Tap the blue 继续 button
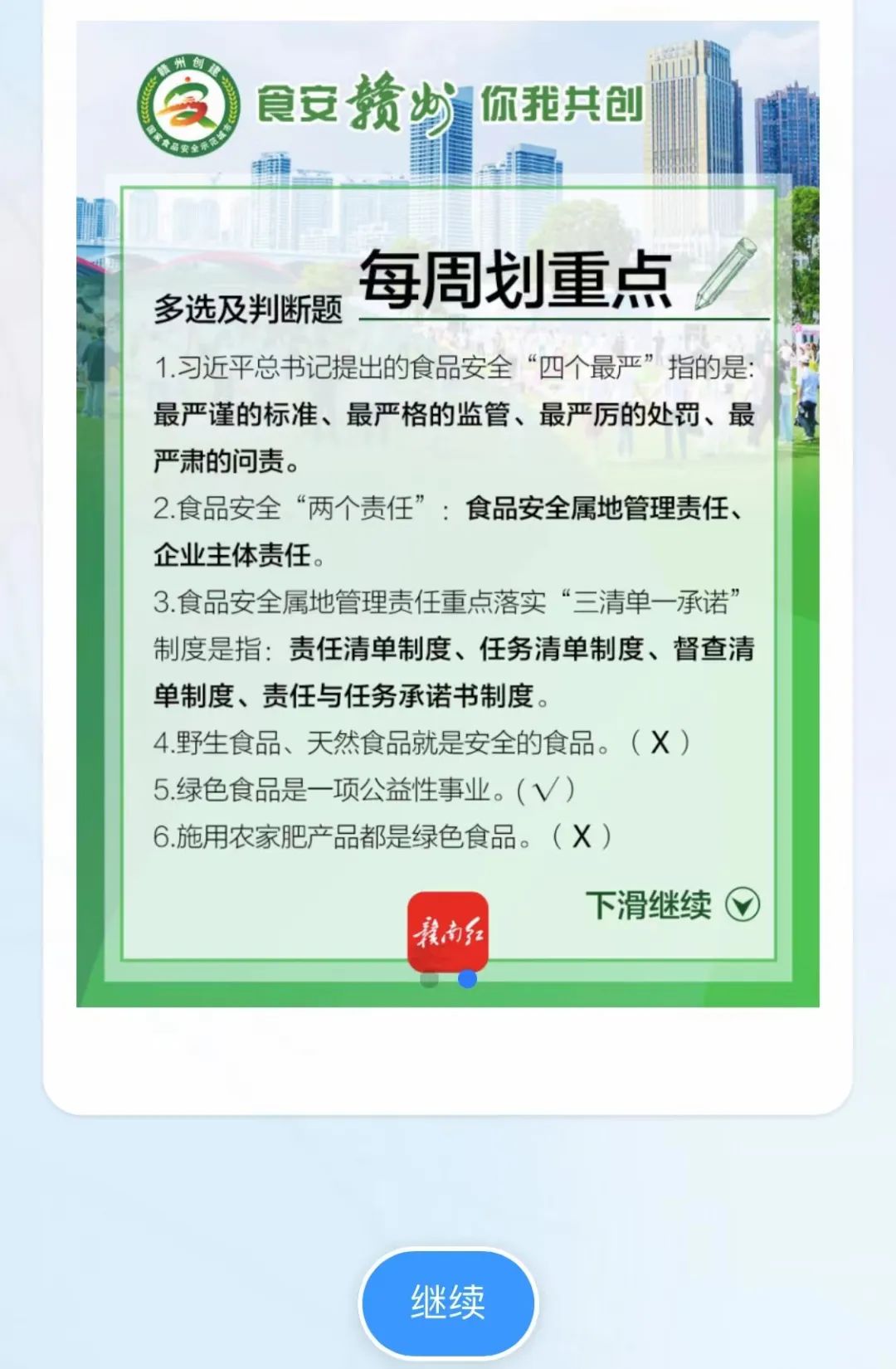The height and width of the screenshot is (1369, 896). (x=448, y=1302)
